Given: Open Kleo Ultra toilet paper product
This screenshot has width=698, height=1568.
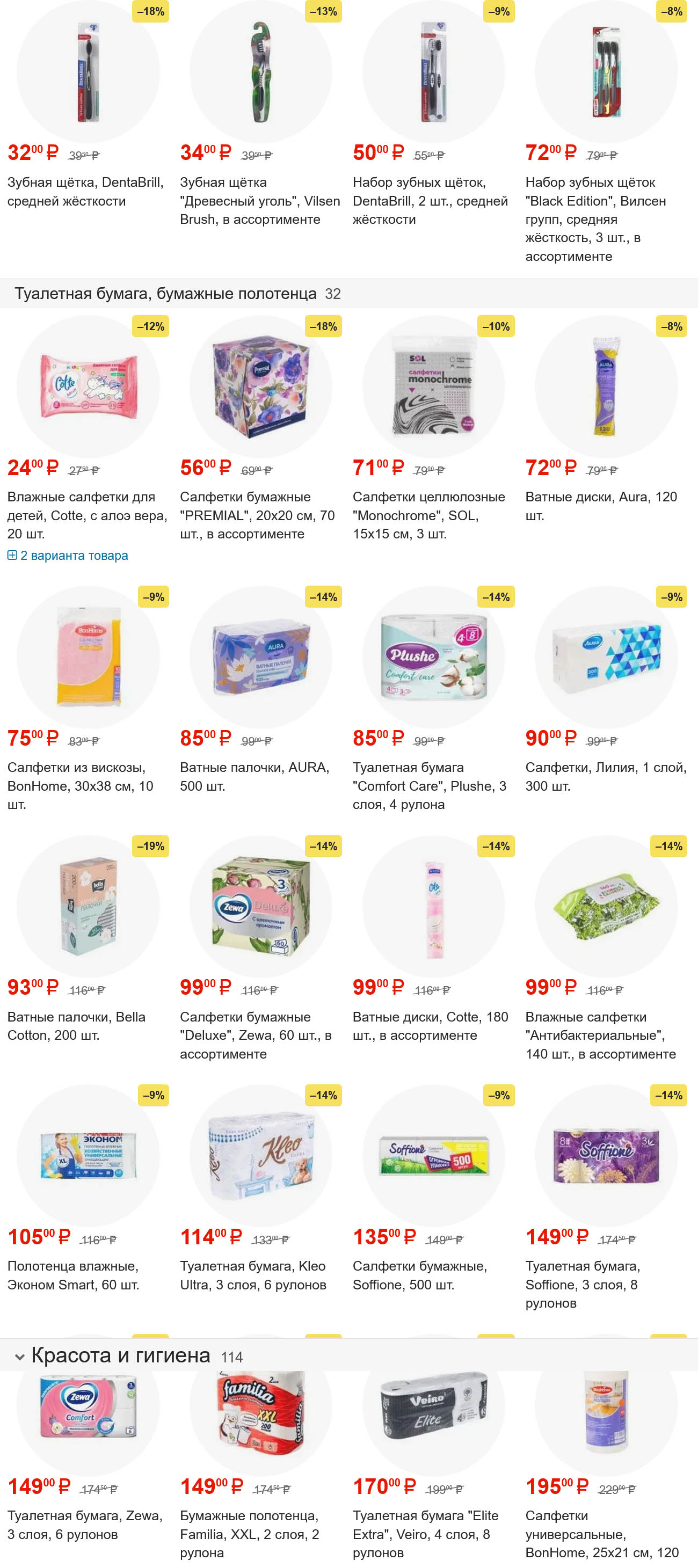Looking at the screenshot, I should pos(253,1274).
